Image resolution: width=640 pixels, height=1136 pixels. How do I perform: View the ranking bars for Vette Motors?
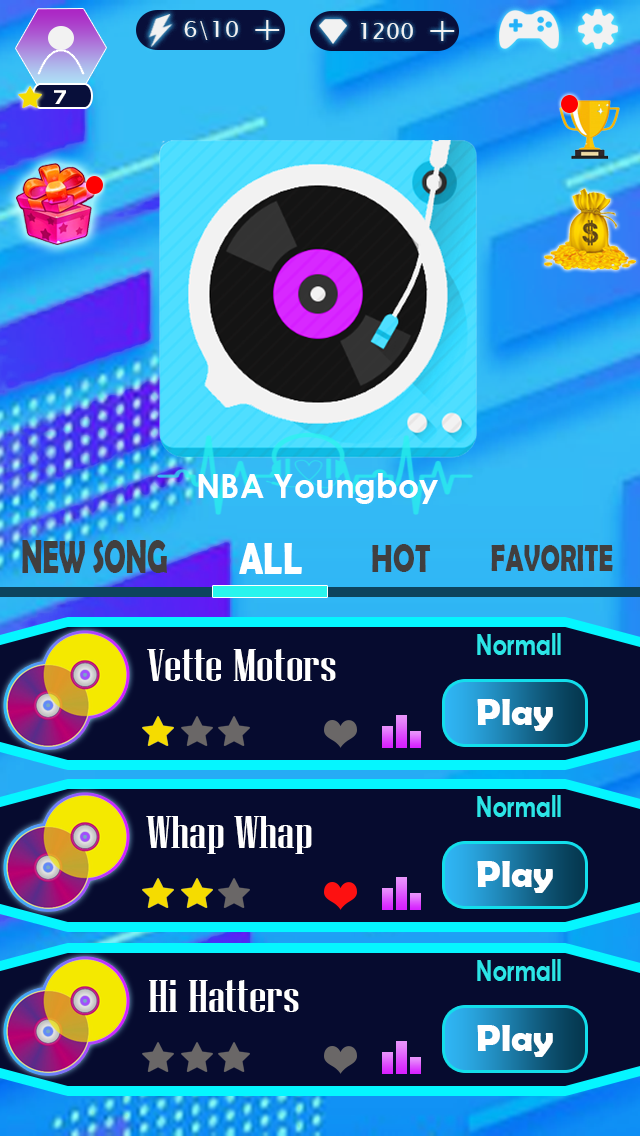click(401, 732)
